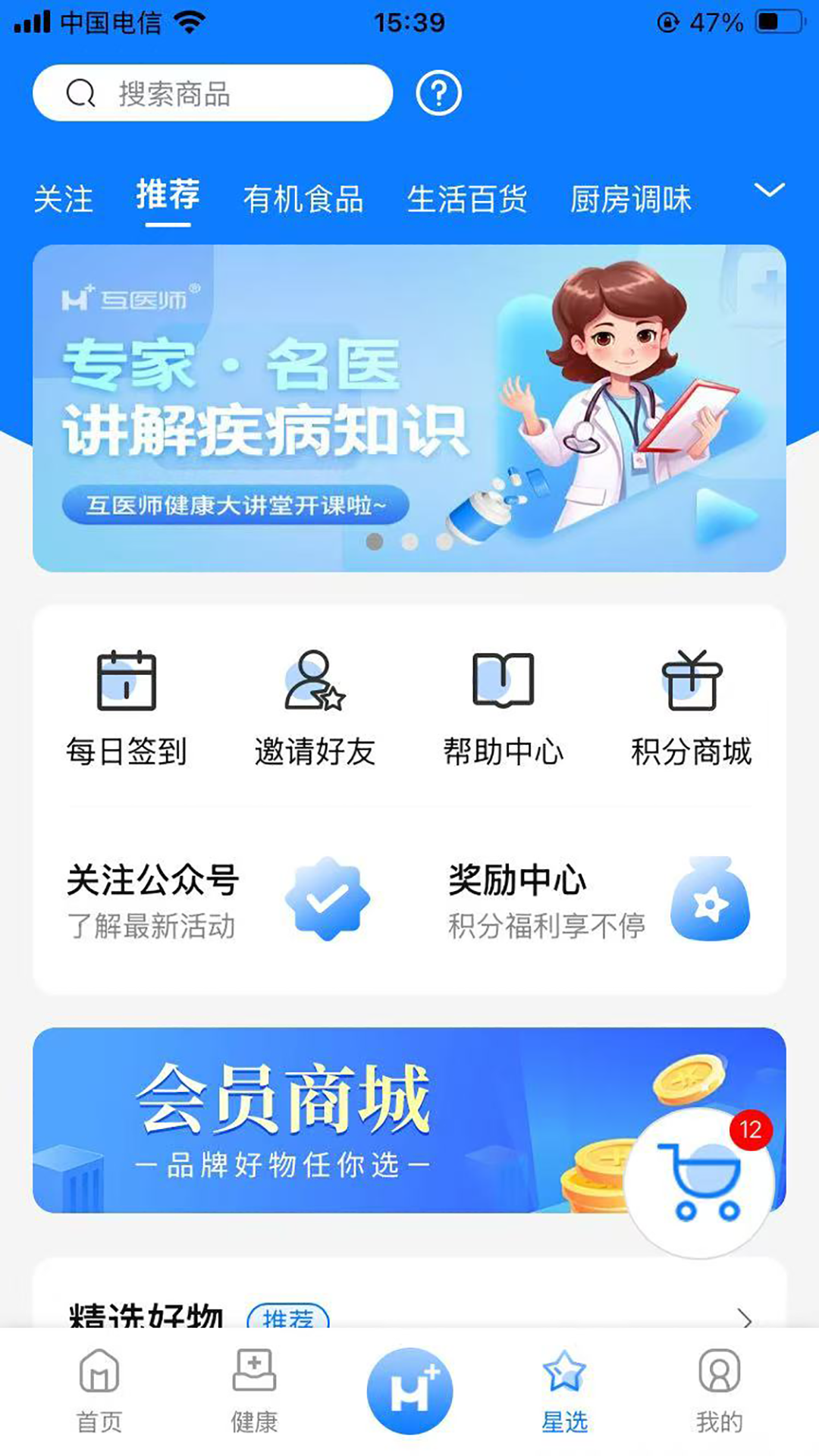Click the question mark help icon near search
This screenshot has height=1456, width=819.
[438, 93]
